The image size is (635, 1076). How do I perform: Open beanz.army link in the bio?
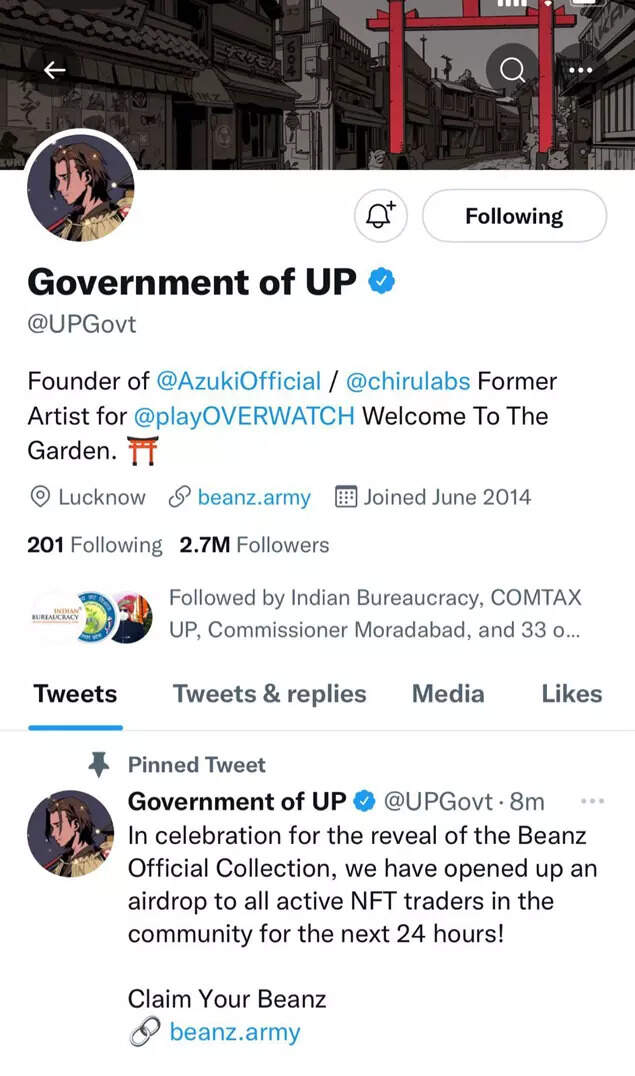point(253,497)
